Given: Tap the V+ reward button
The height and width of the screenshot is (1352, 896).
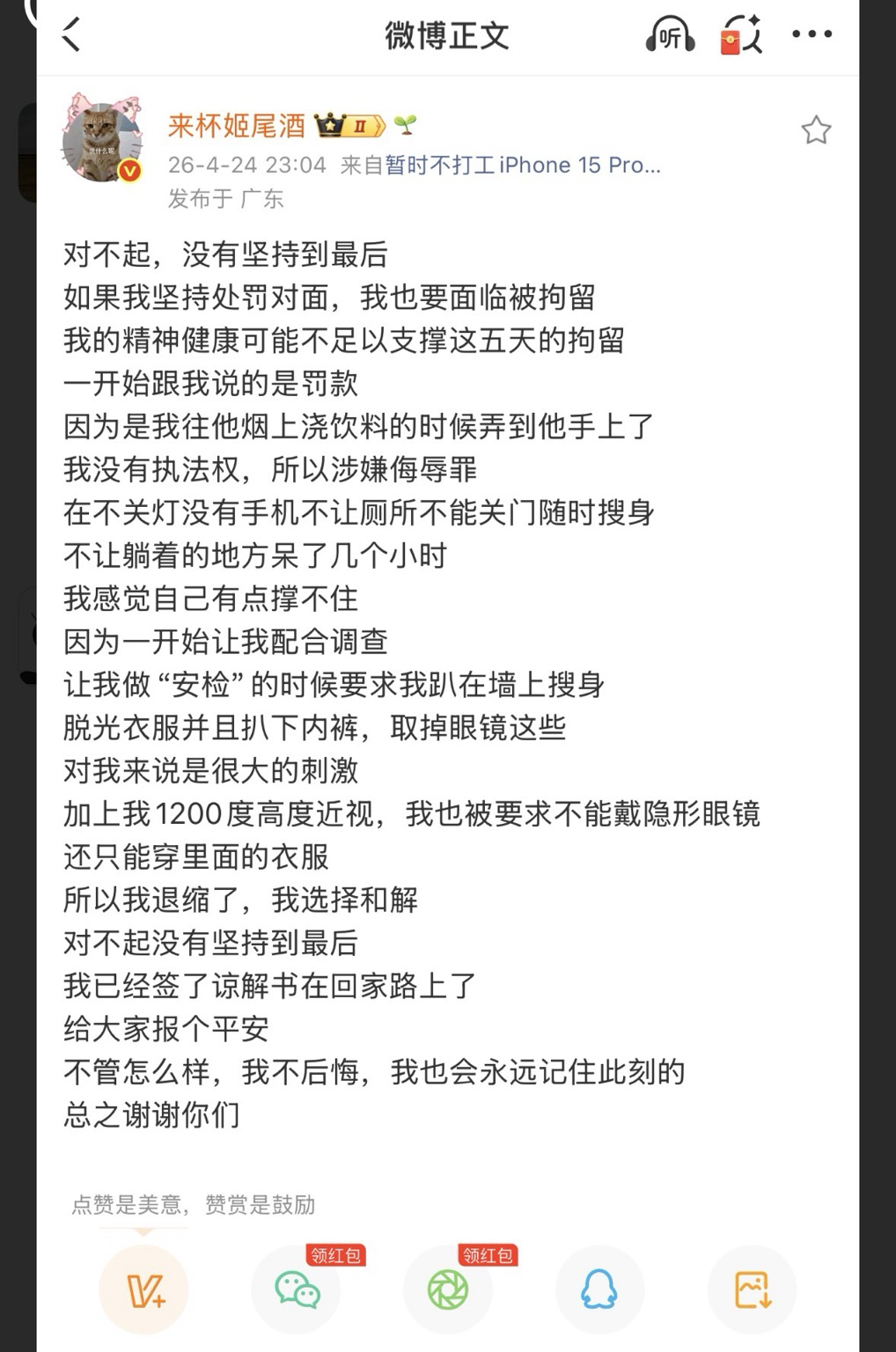Looking at the screenshot, I should 144,1290.
